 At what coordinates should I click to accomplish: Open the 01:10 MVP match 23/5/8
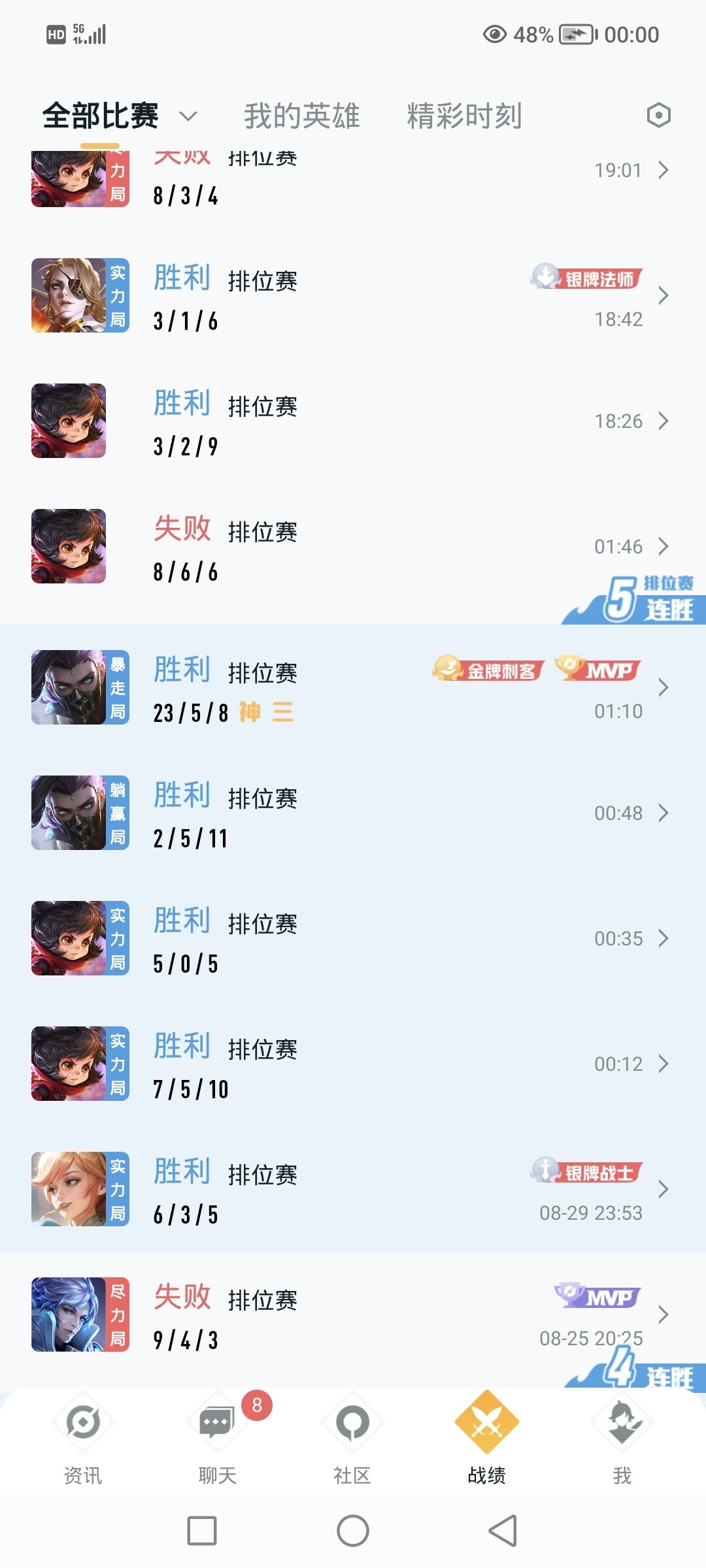(x=353, y=687)
